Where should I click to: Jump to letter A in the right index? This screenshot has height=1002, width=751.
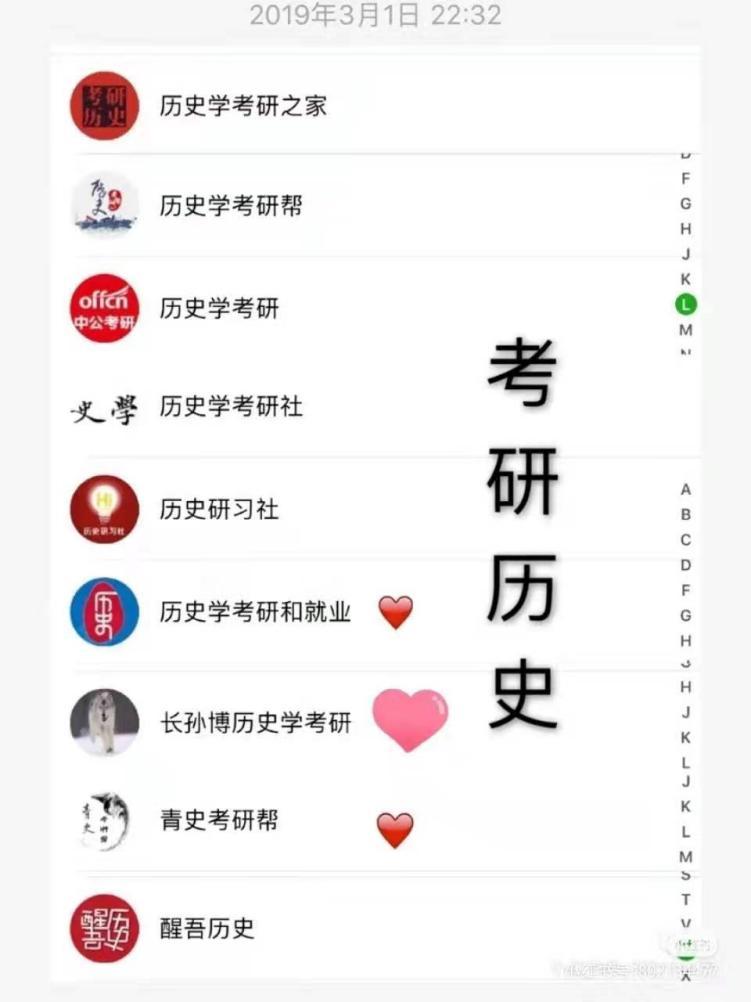click(x=684, y=490)
